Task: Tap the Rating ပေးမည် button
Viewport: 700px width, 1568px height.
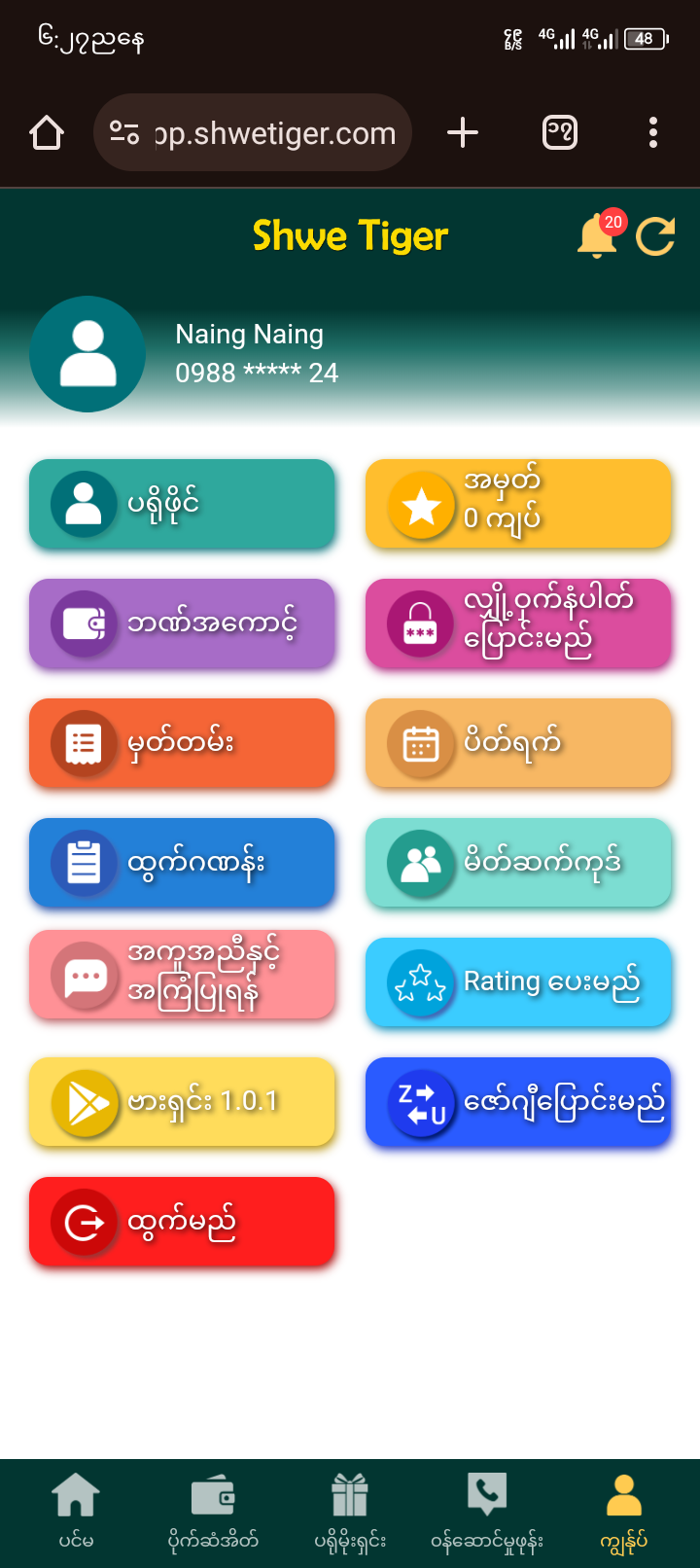Action: pos(518,982)
